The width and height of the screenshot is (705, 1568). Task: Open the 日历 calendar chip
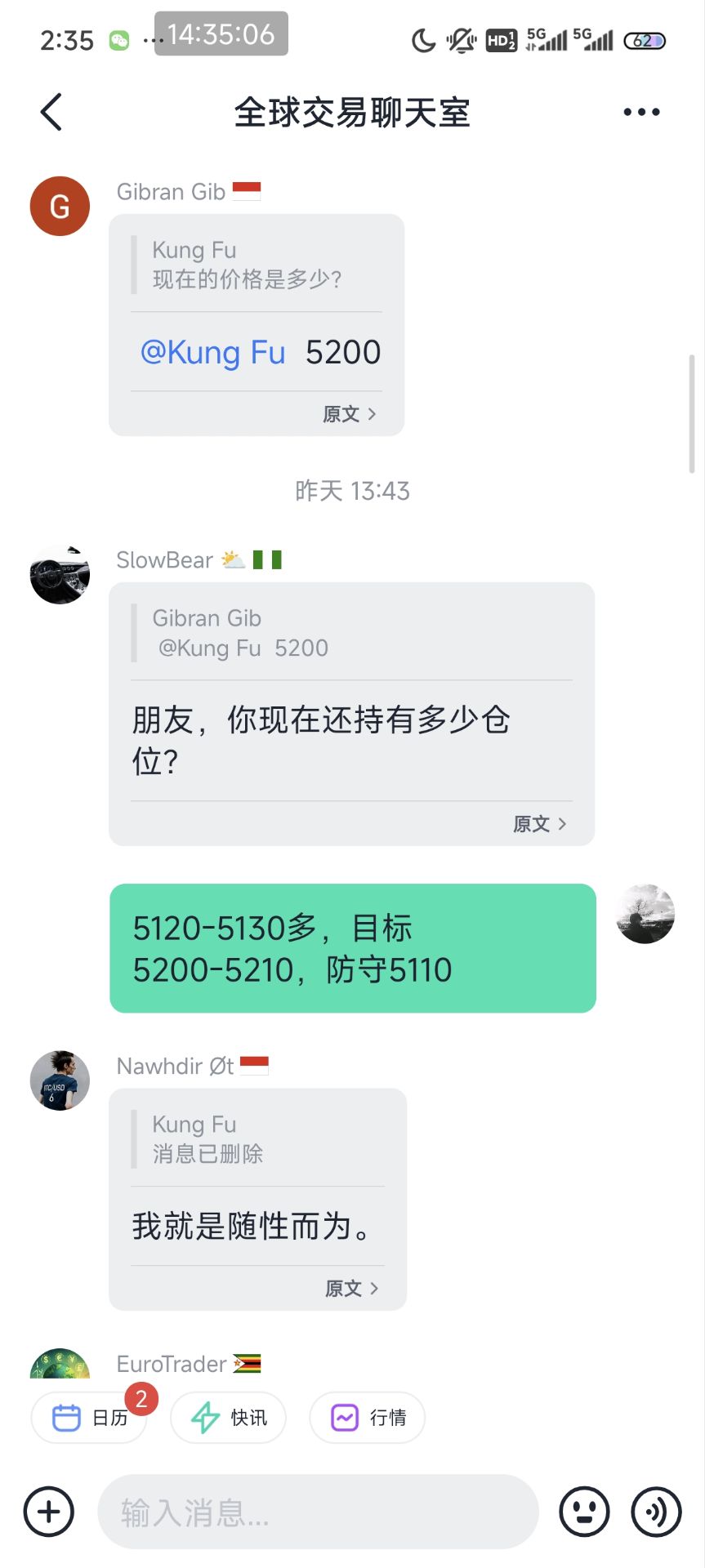click(x=90, y=1418)
